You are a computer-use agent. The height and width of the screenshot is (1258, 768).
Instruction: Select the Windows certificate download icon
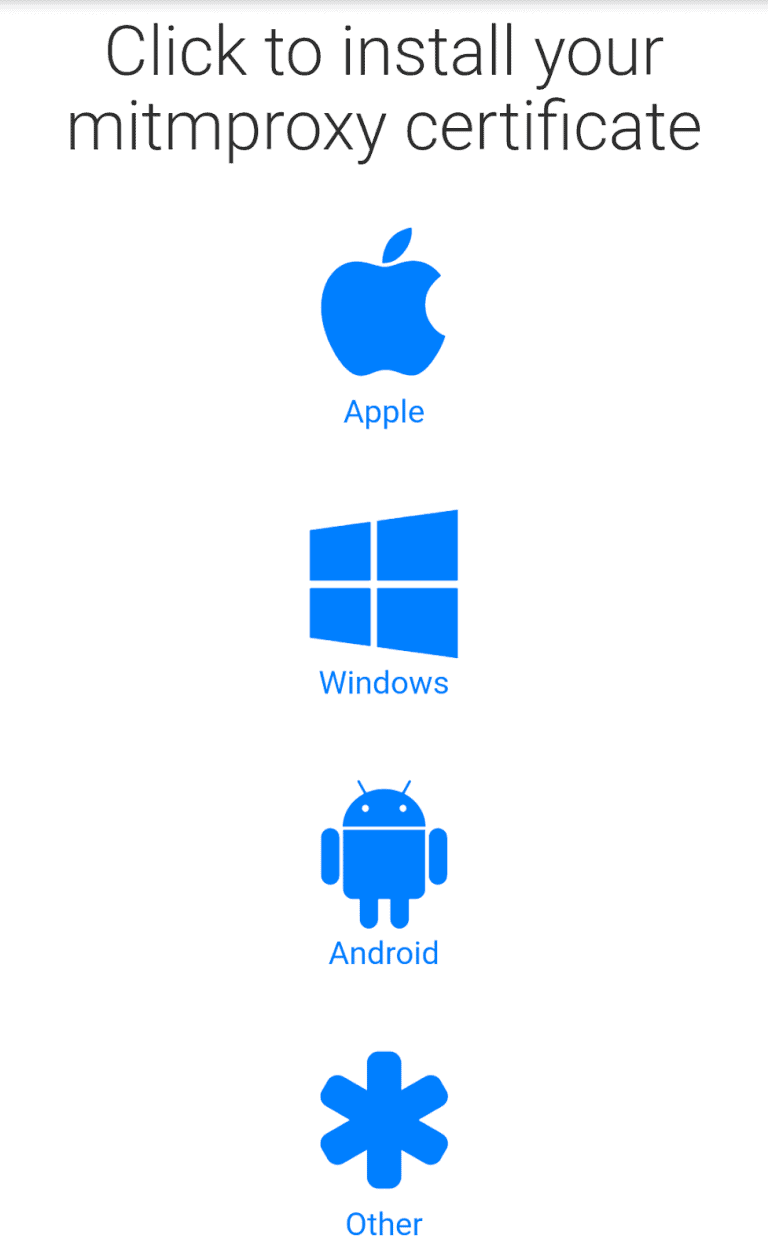384,585
